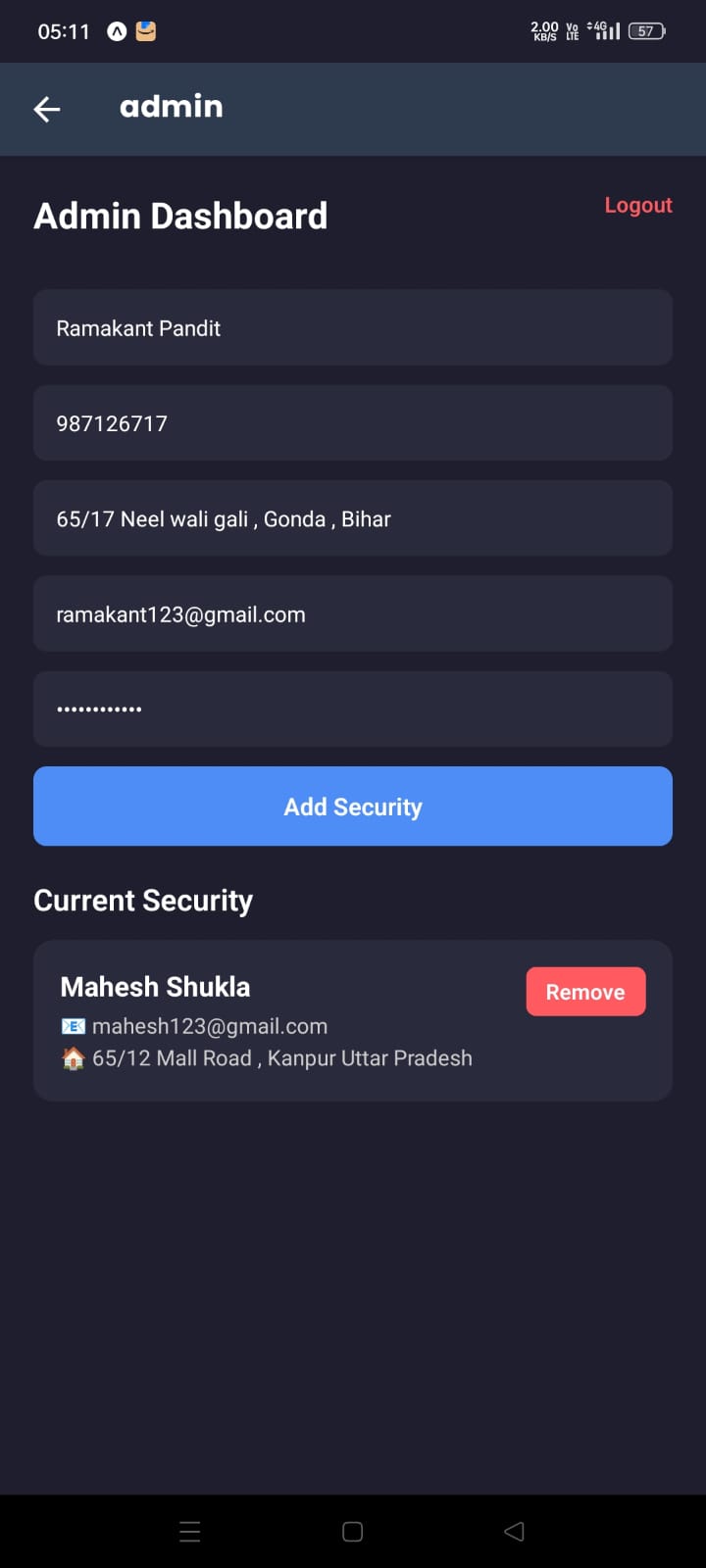The width and height of the screenshot is (706, 1568).
Task: Open recent apps from the navigation bar
Action: [x=190, y=1532]
